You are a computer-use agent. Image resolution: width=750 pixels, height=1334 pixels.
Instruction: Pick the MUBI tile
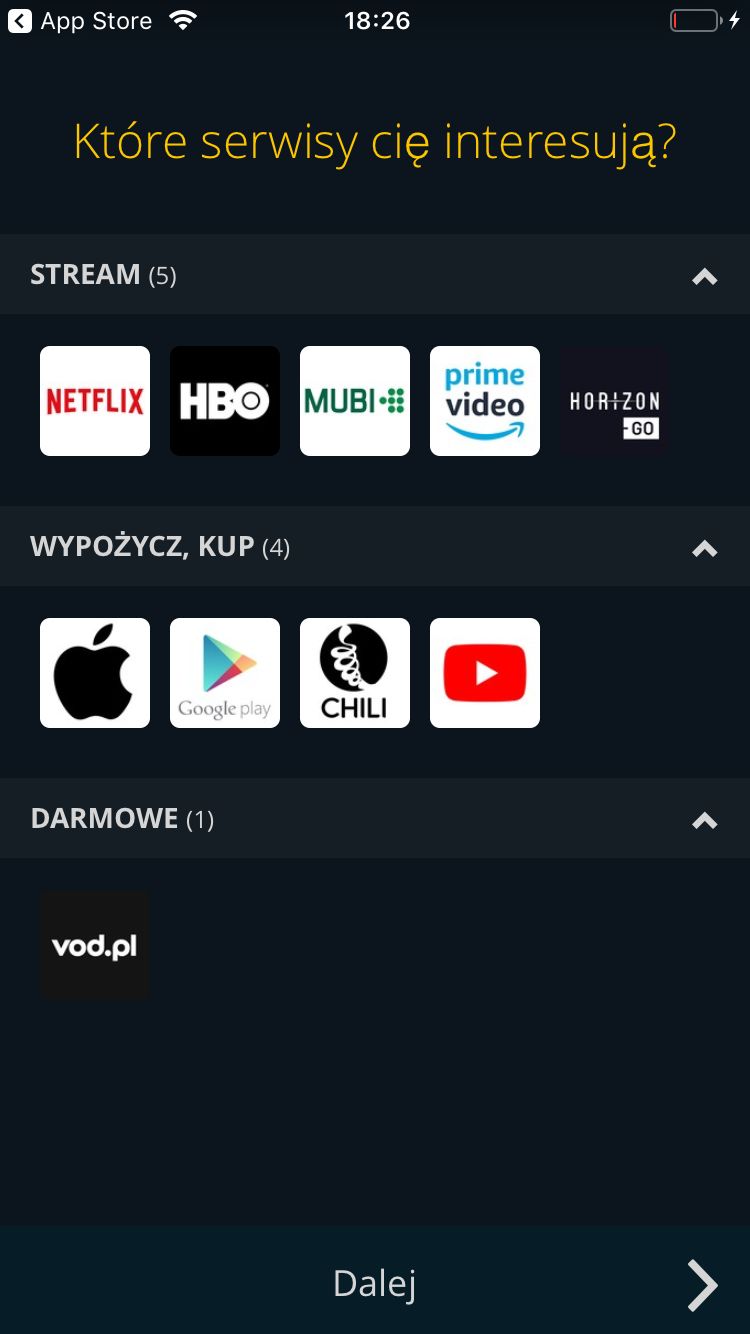click(x=355, y=401)
